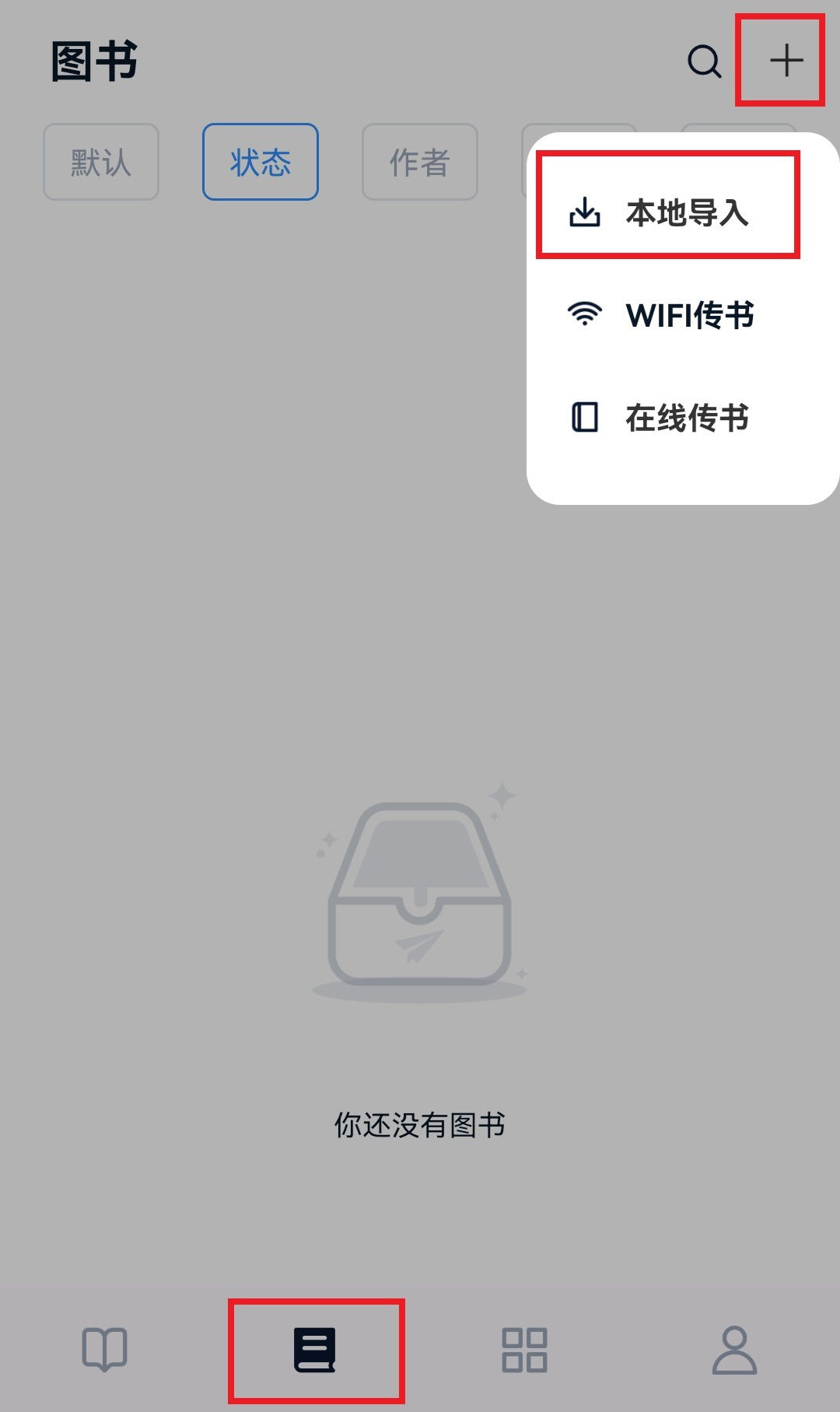Enable the 作者 author filter chip

419,161
